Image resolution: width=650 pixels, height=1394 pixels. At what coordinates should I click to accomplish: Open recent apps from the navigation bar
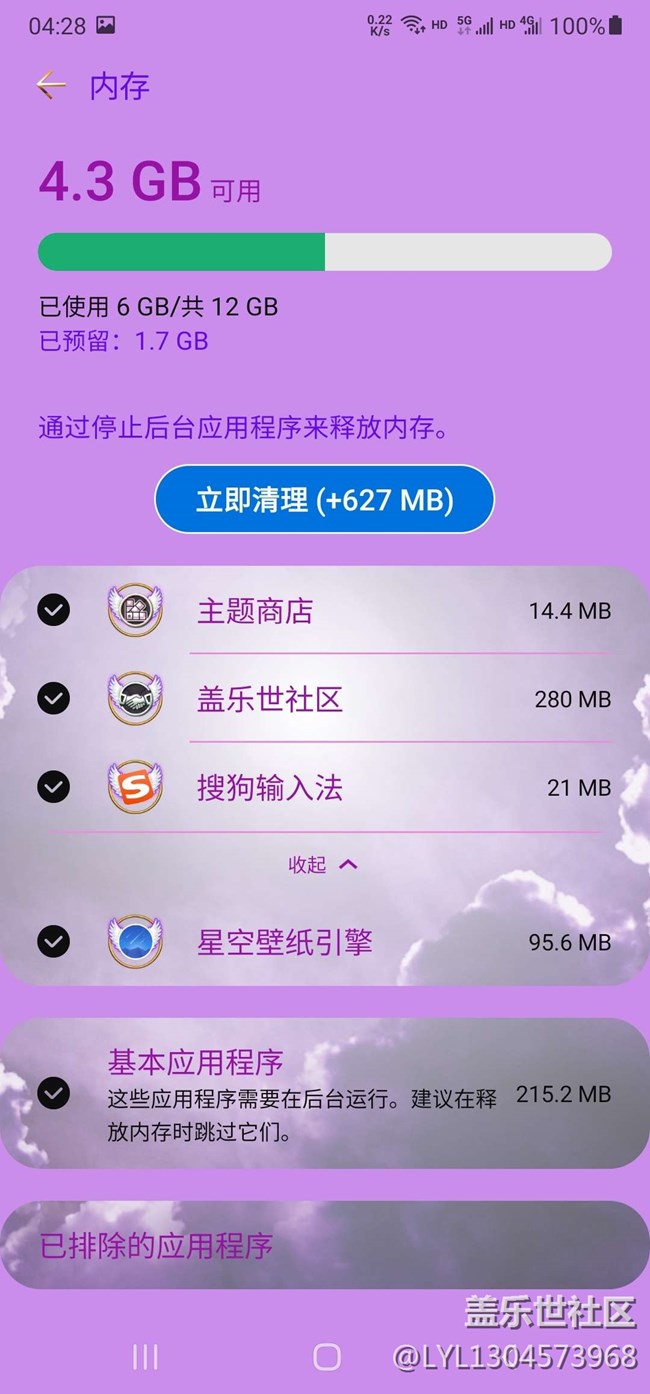click(x=145, y=1356)
